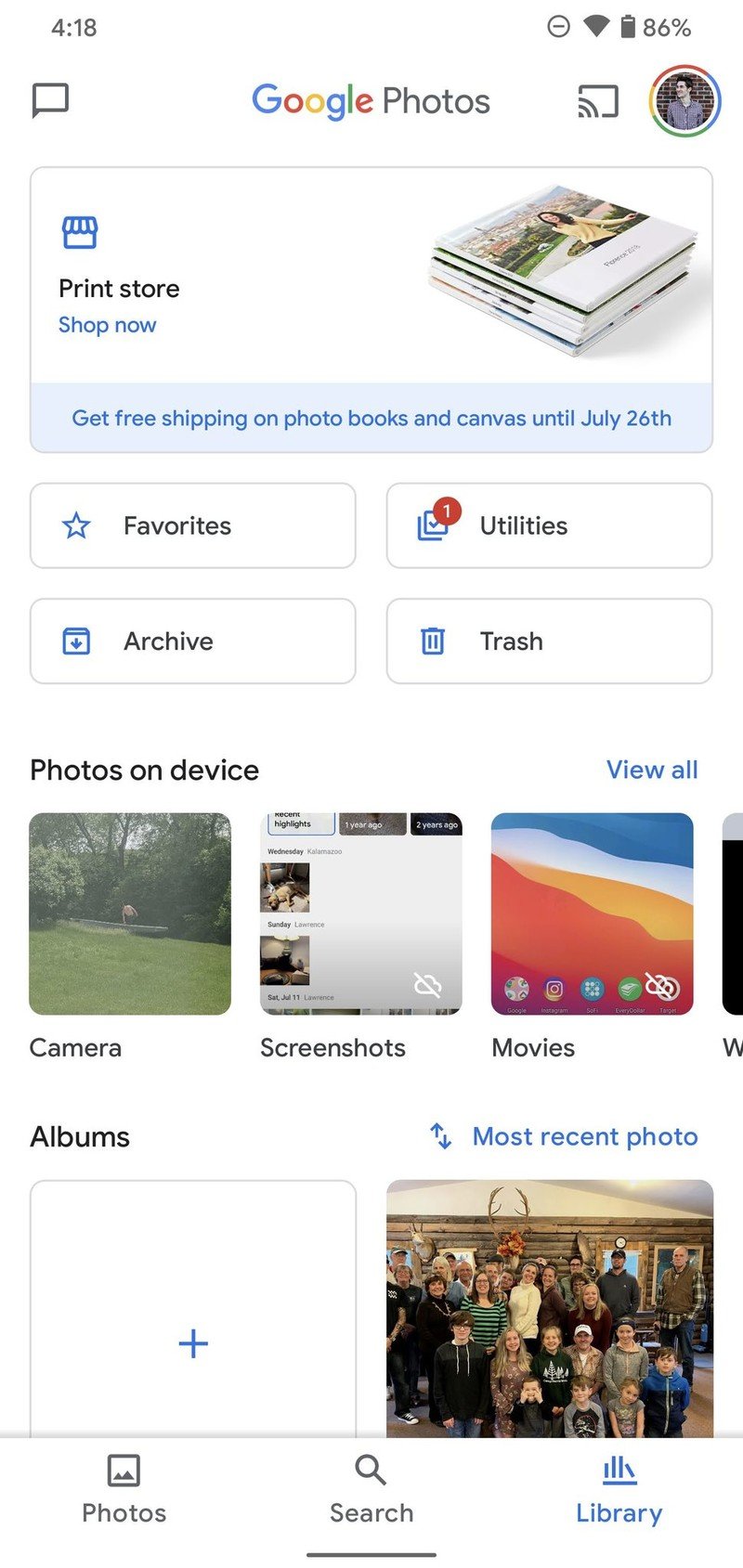Switch to the Search tab
Image resolution: width=743 pixels, height=1568 pixels.
click(x=371, y=1489)
